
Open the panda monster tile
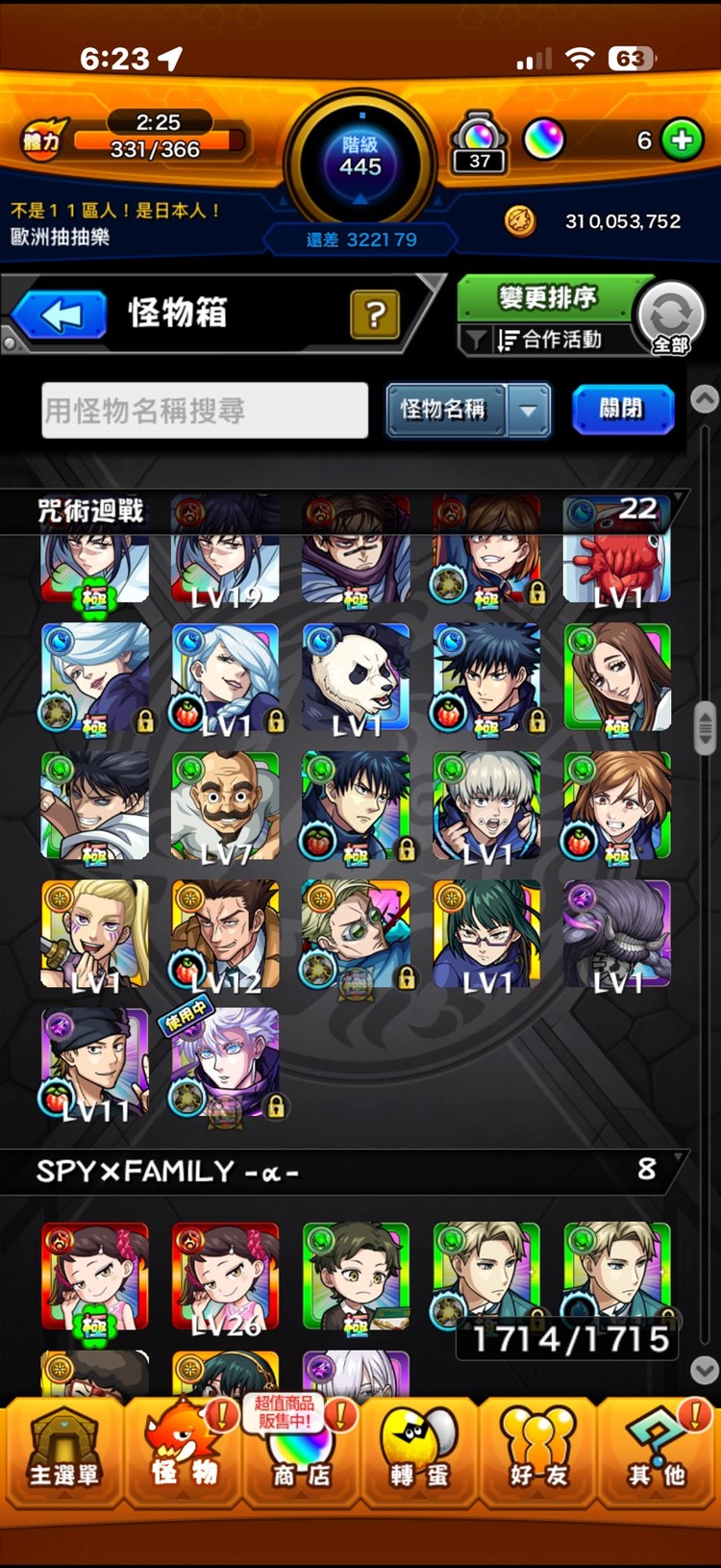(356, 677)
